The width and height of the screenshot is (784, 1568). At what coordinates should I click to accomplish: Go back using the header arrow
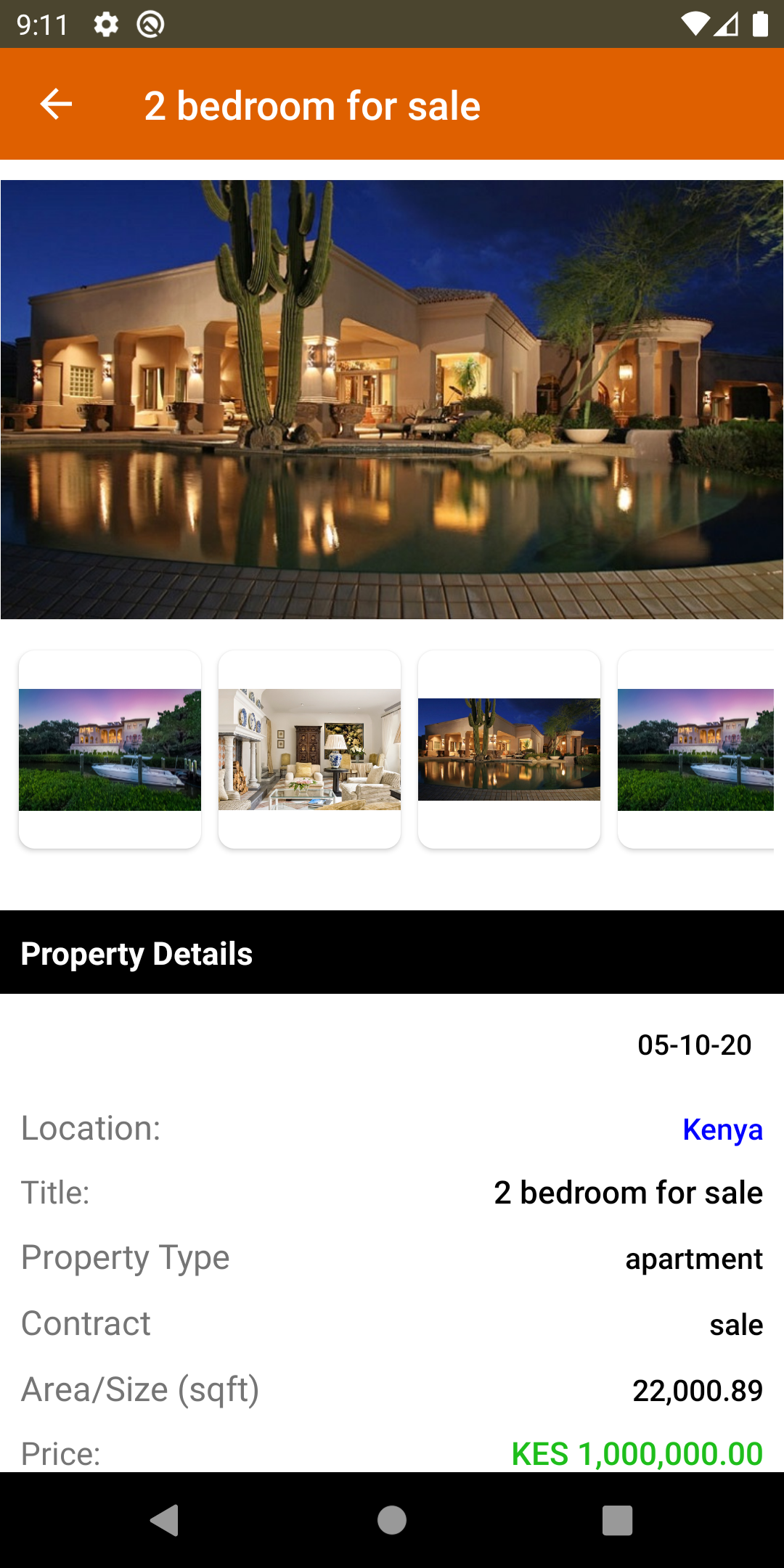coord(56,105)
